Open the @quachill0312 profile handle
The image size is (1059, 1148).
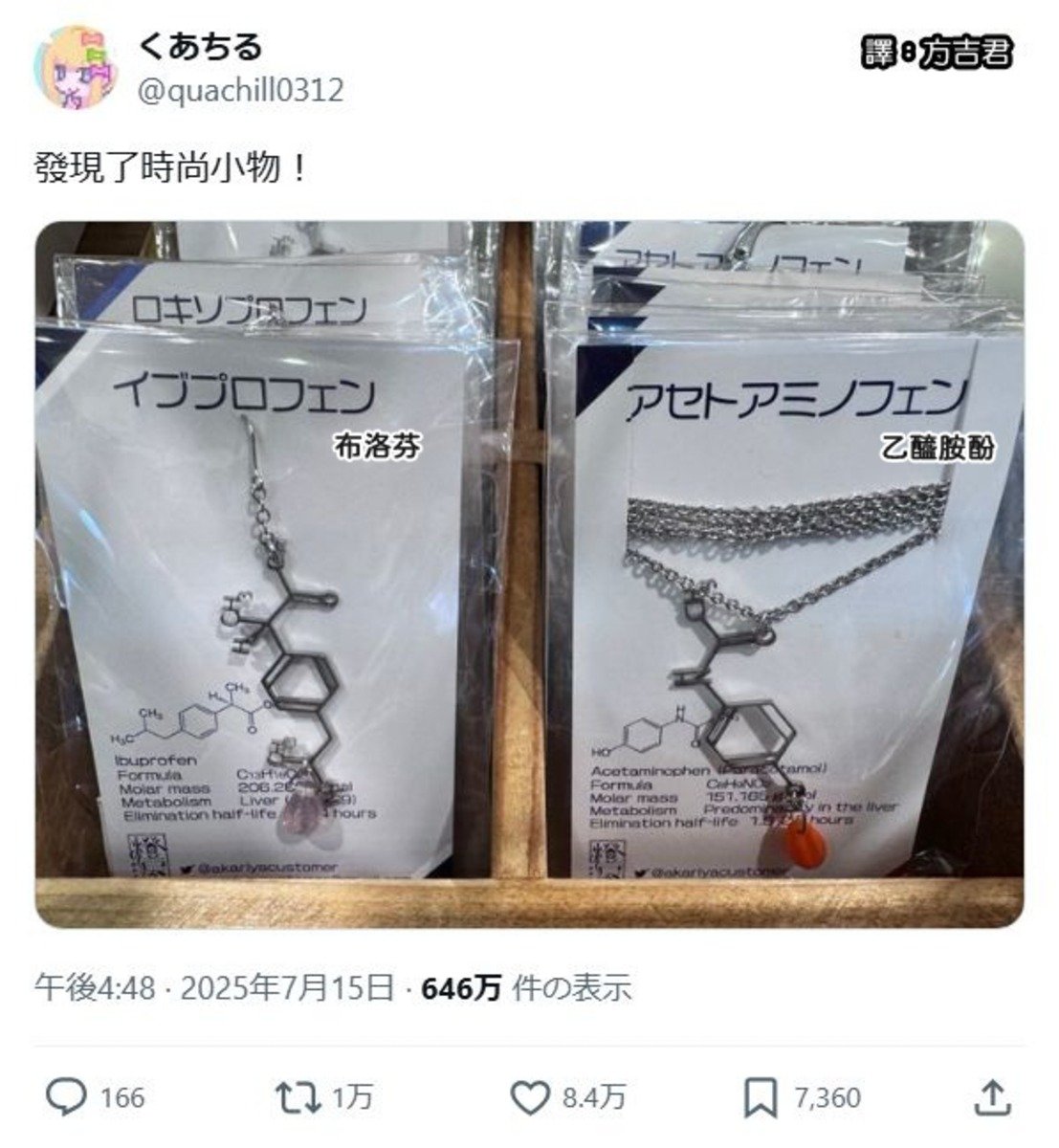(240, 91)
